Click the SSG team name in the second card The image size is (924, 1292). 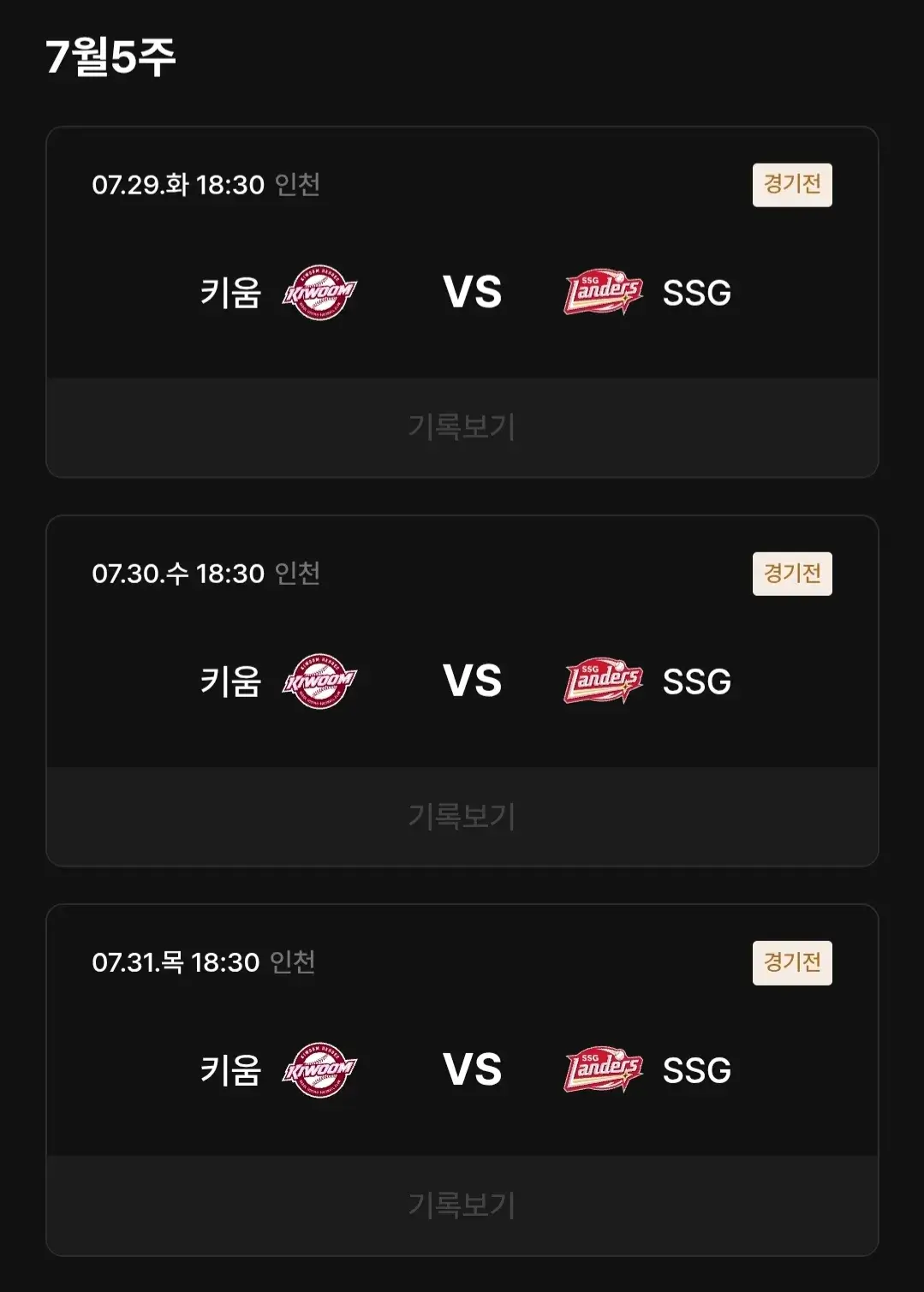[x=695, y=682]
